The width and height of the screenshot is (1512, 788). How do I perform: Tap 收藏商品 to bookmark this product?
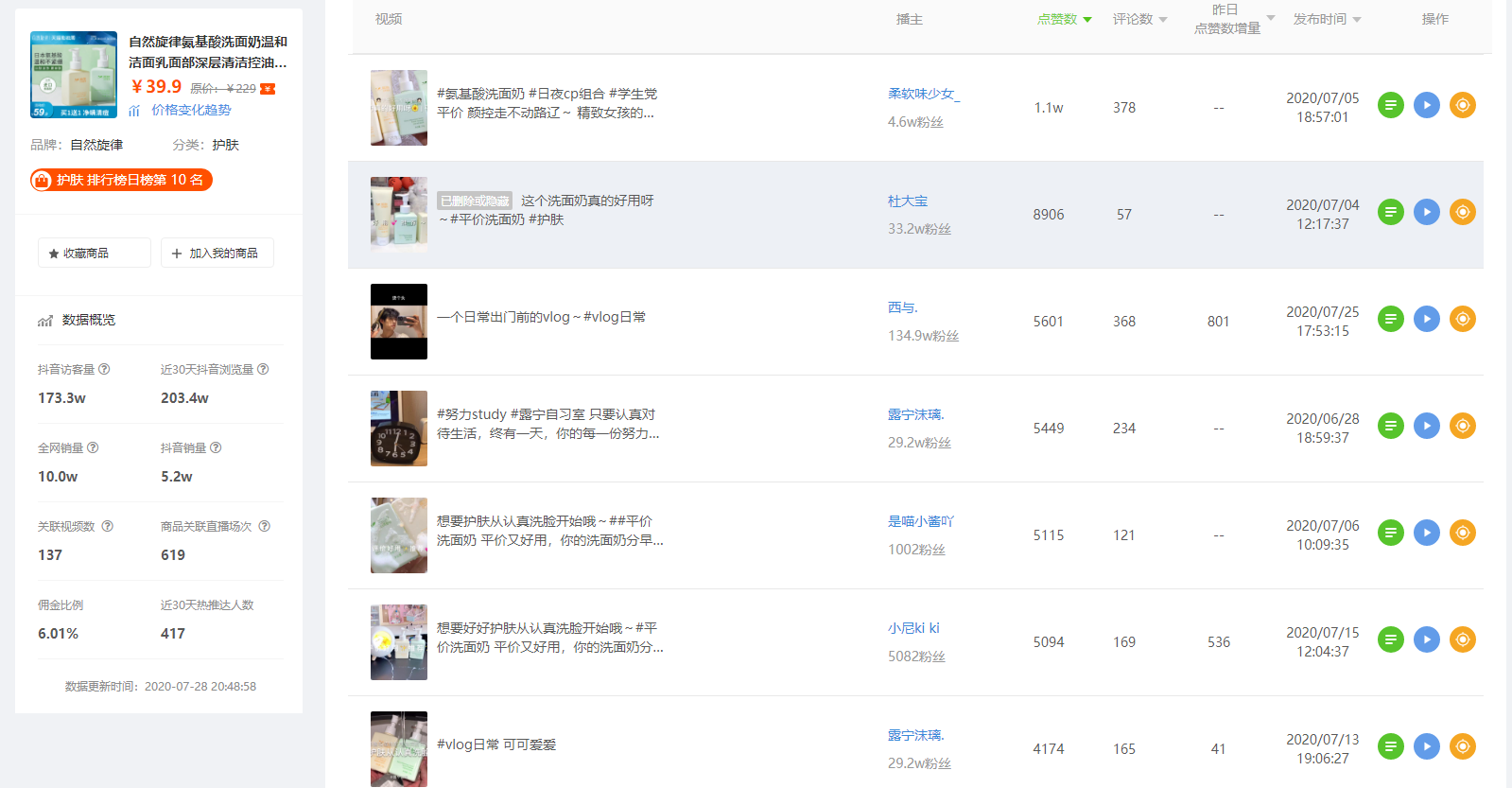click(x=94, y=254)
